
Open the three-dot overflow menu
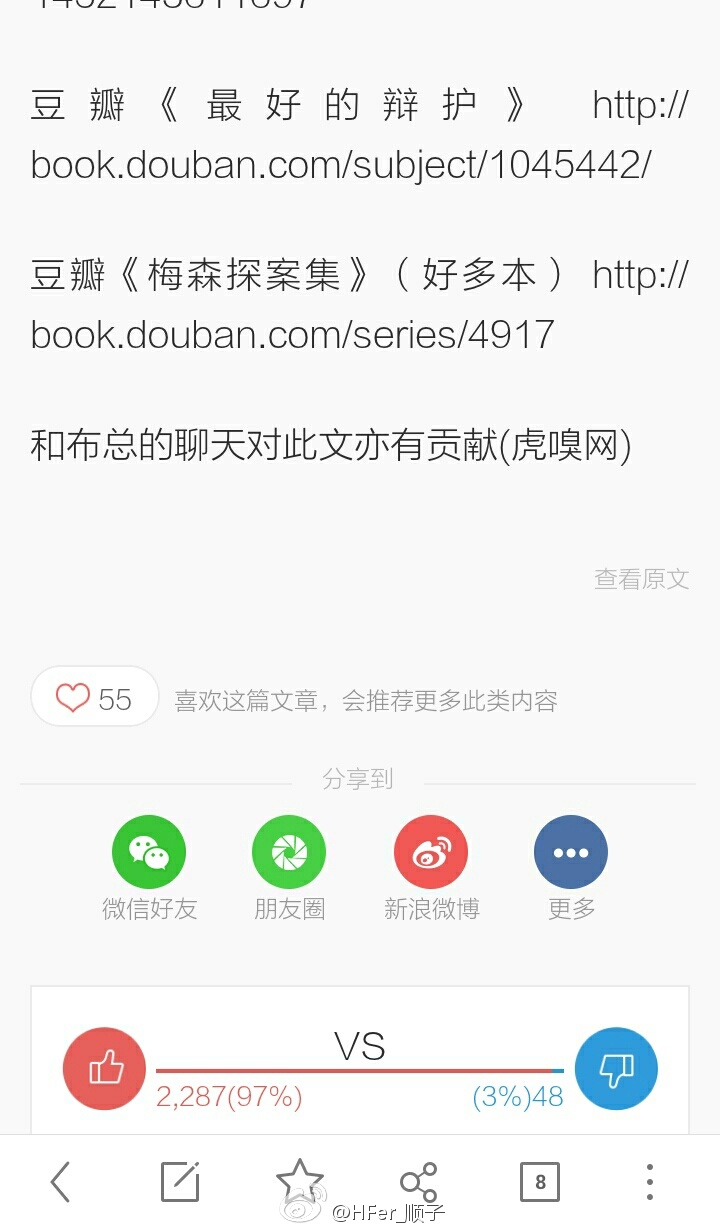tap(650, 1182)
